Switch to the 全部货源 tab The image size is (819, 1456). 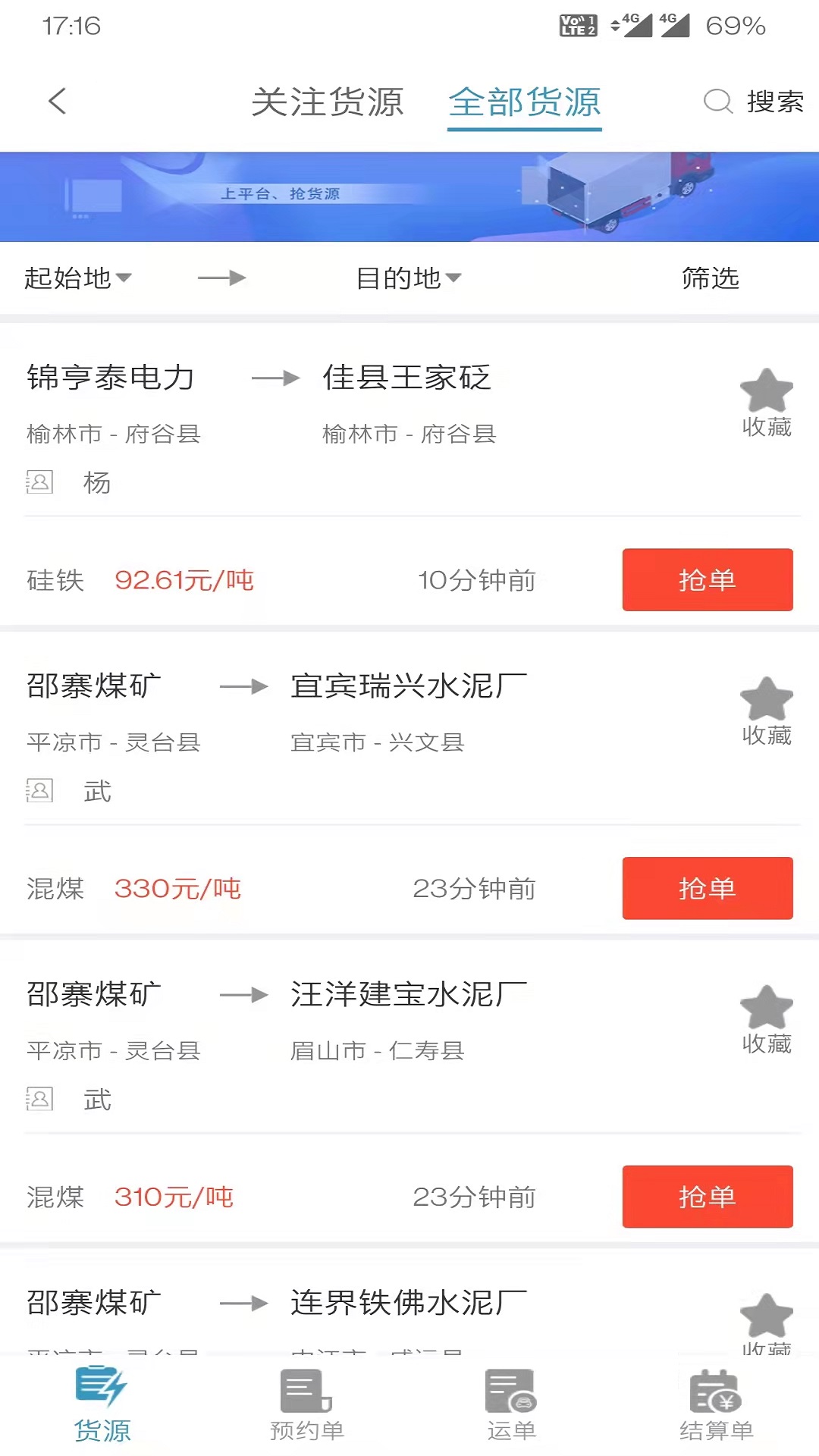click(525, 102)
